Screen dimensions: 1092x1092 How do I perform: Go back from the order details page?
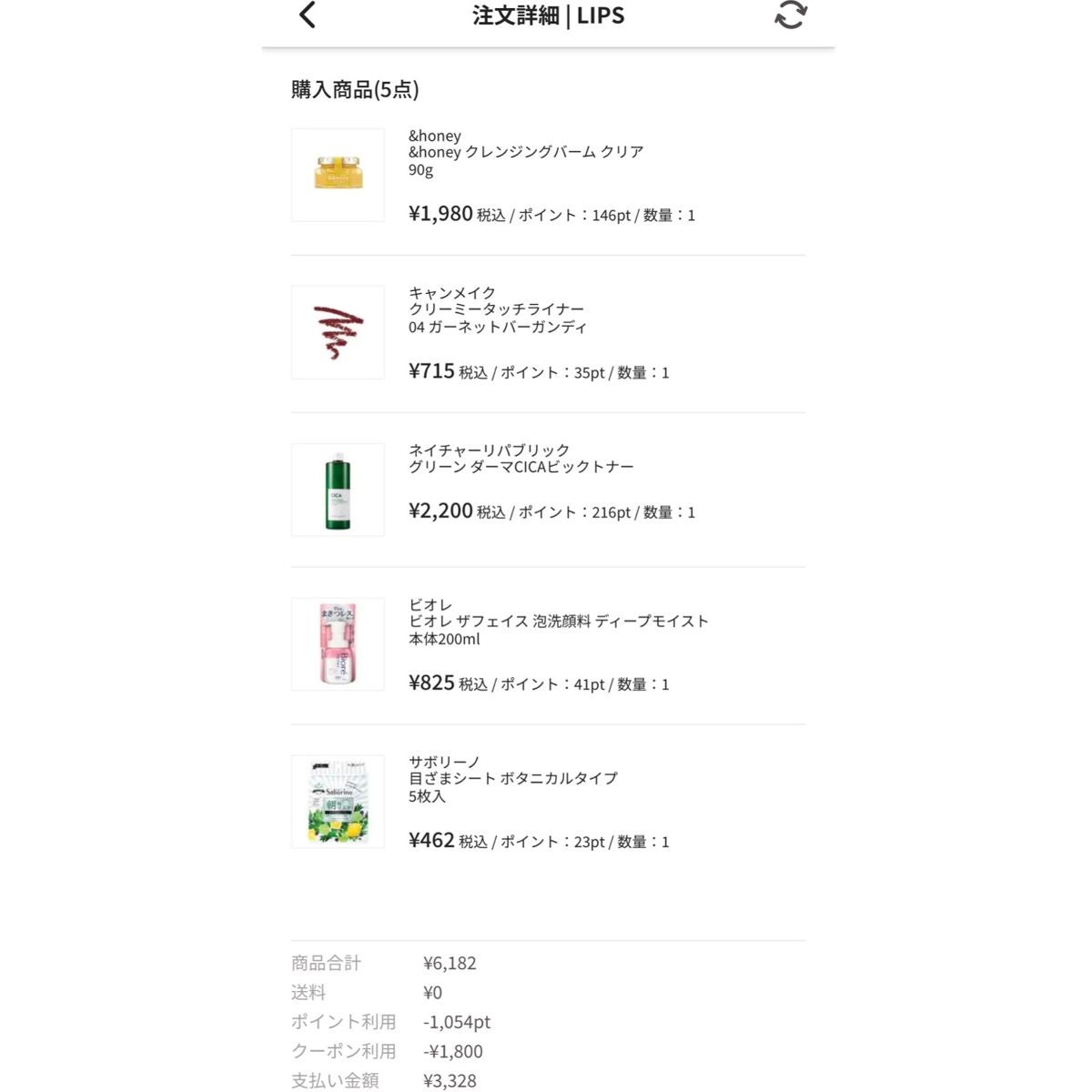click(308, 15)
